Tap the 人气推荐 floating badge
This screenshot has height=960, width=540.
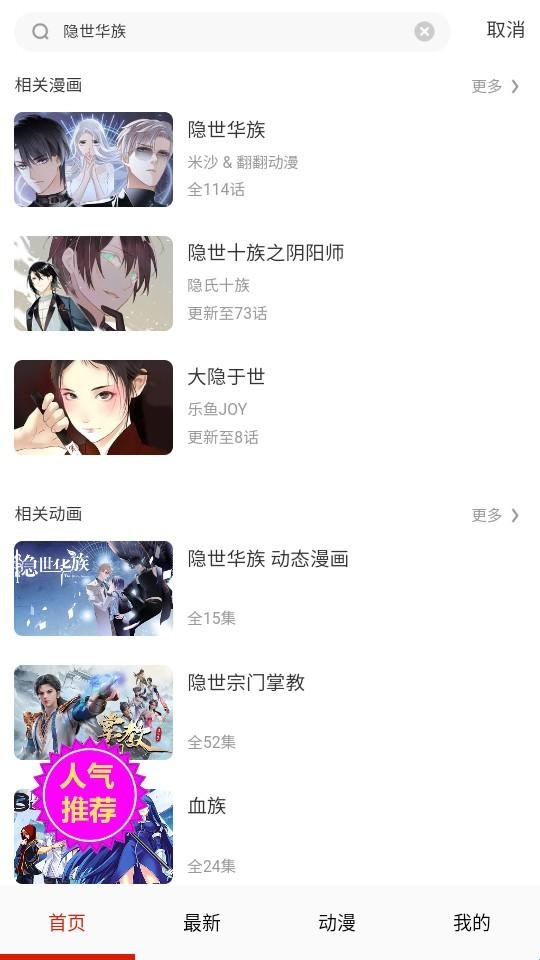click(x=89, y=794)
